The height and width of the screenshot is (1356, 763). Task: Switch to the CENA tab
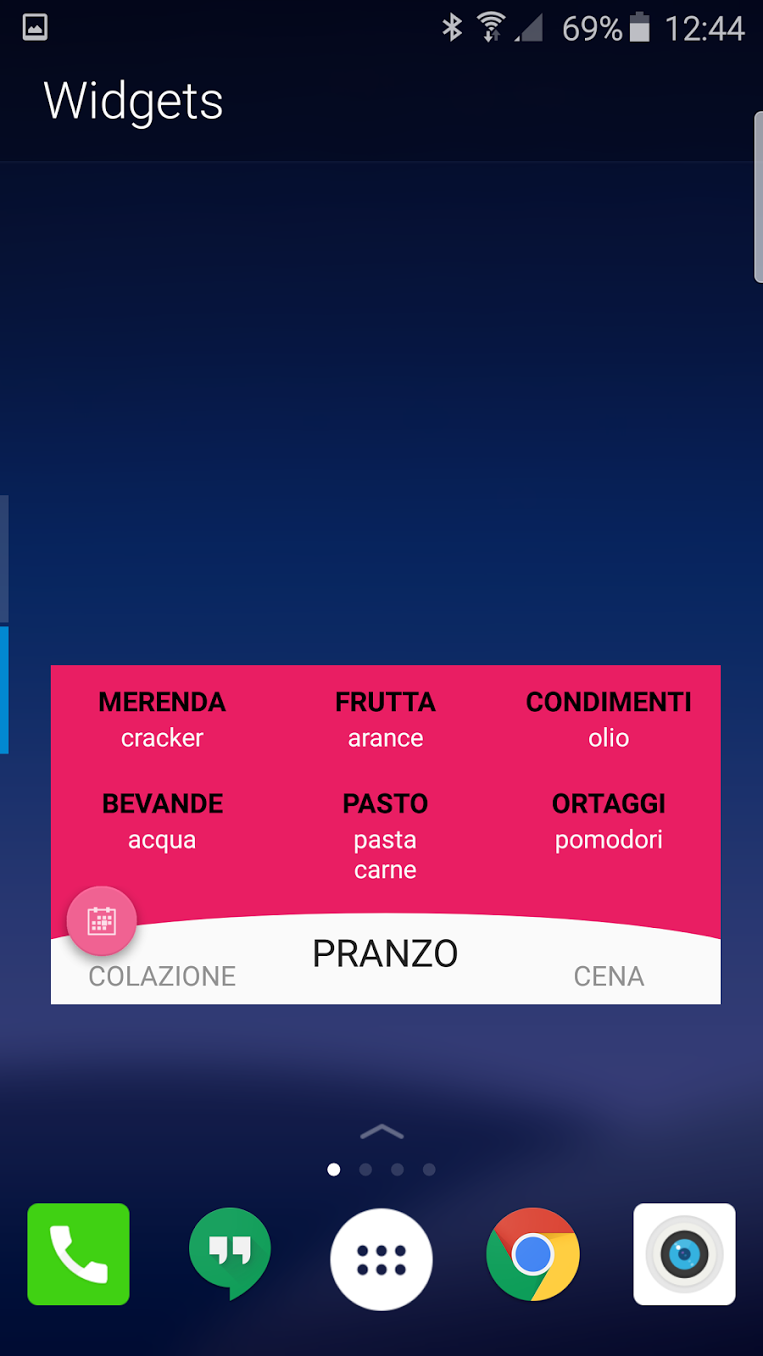point(609,976)
